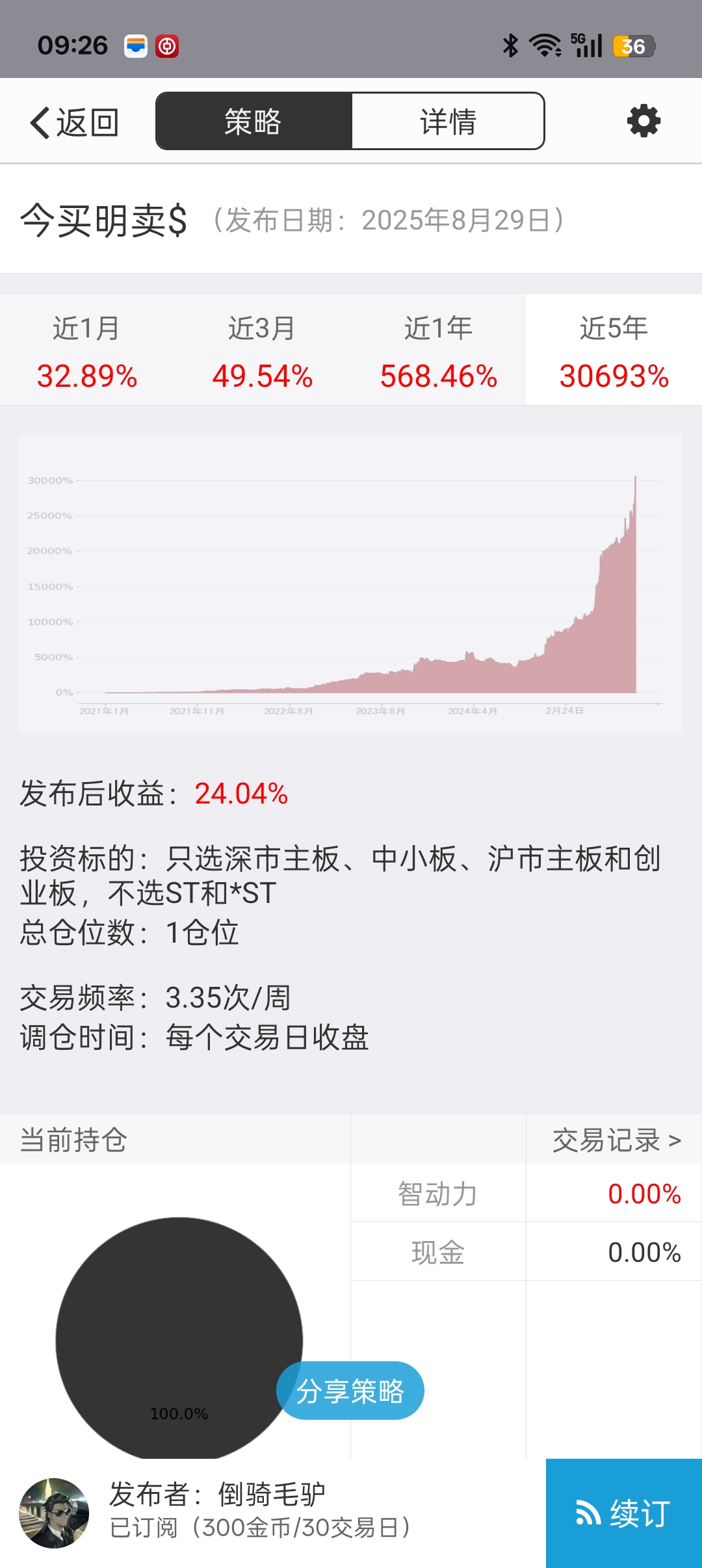Select the 近5年 return period
Image resolution: width=702 pixels, height=1568 pixels.
point(614,351)
